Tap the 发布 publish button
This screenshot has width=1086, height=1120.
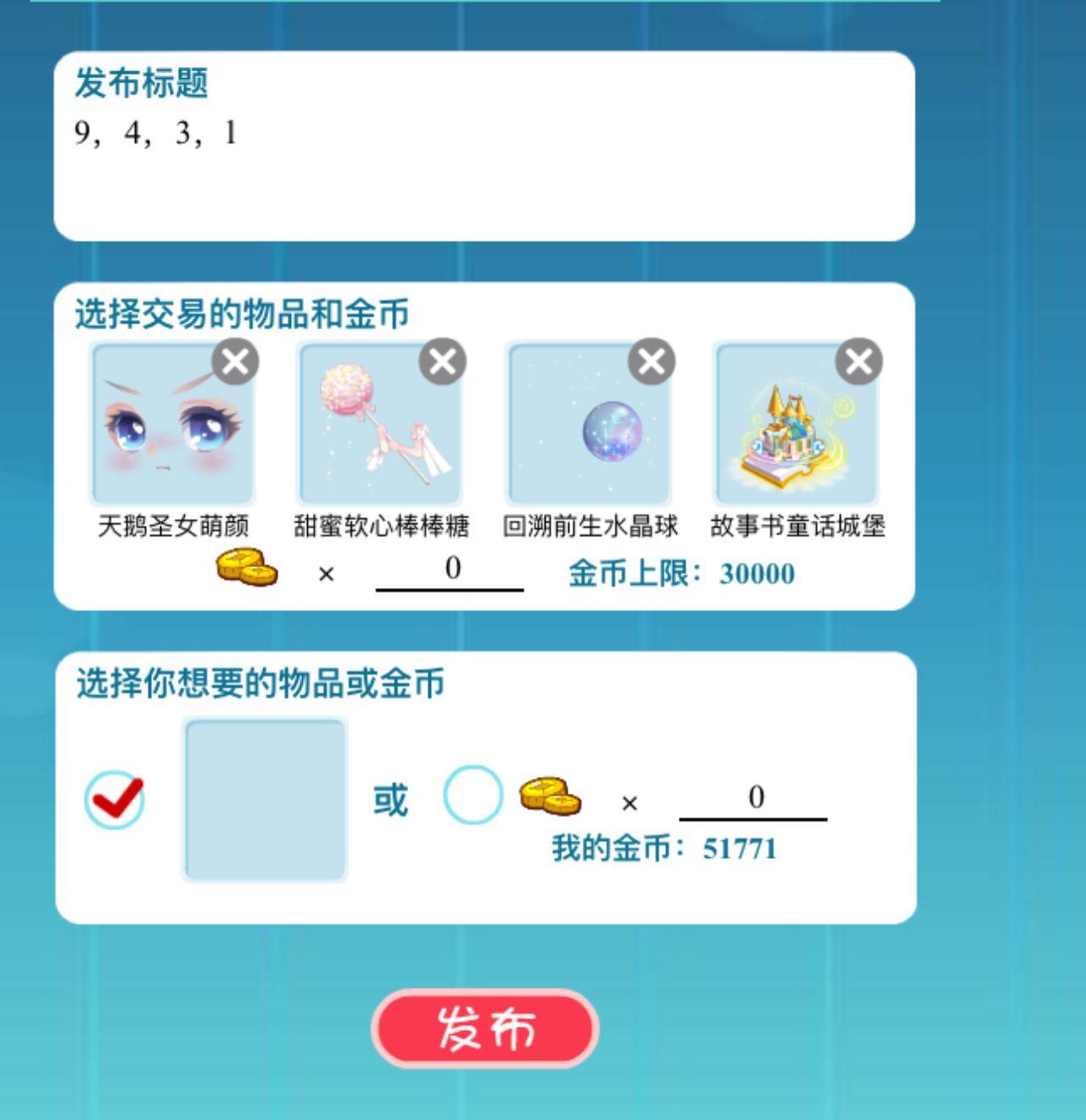[485, 1028]
